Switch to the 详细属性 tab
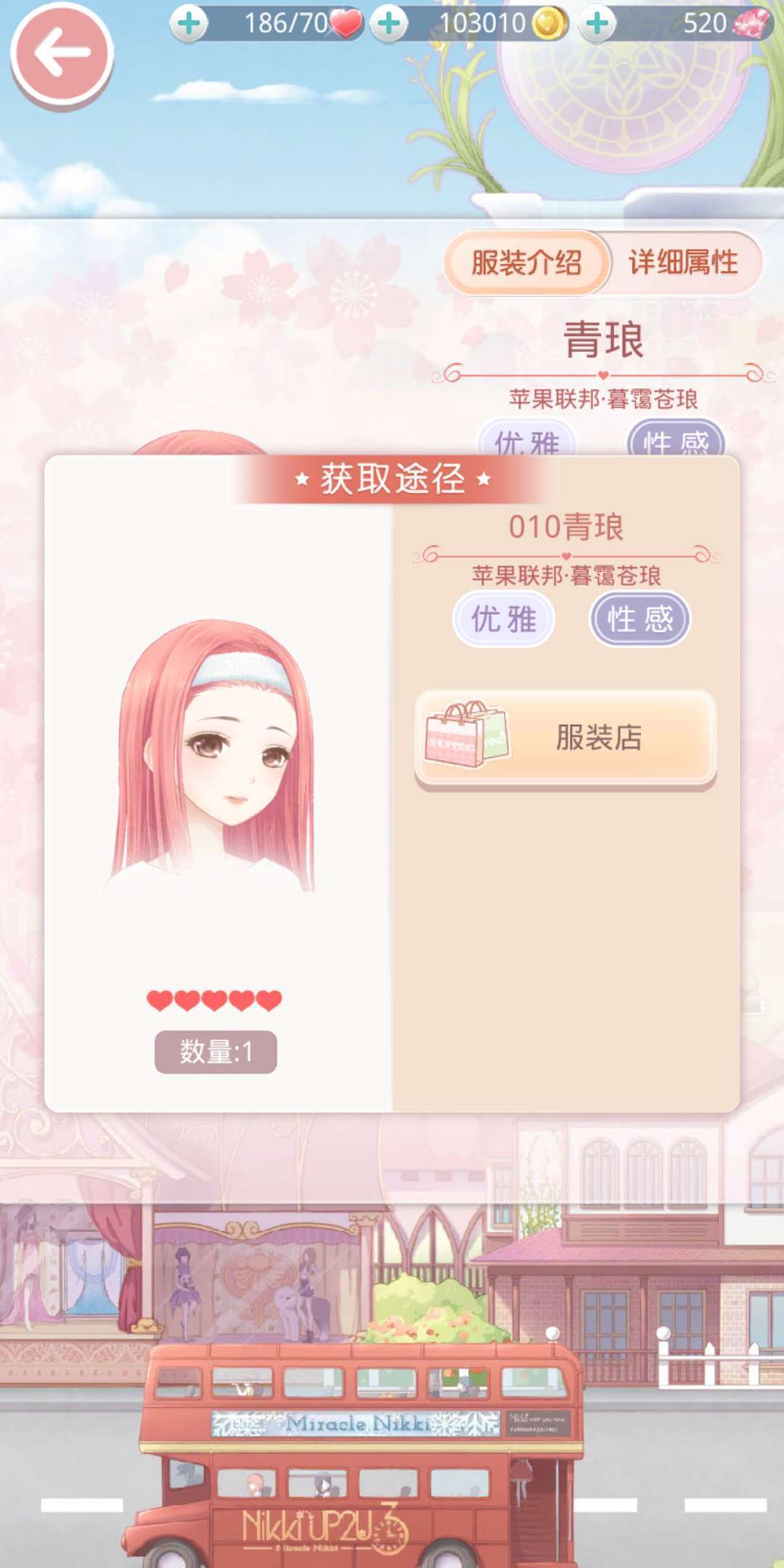 [683, 263]
